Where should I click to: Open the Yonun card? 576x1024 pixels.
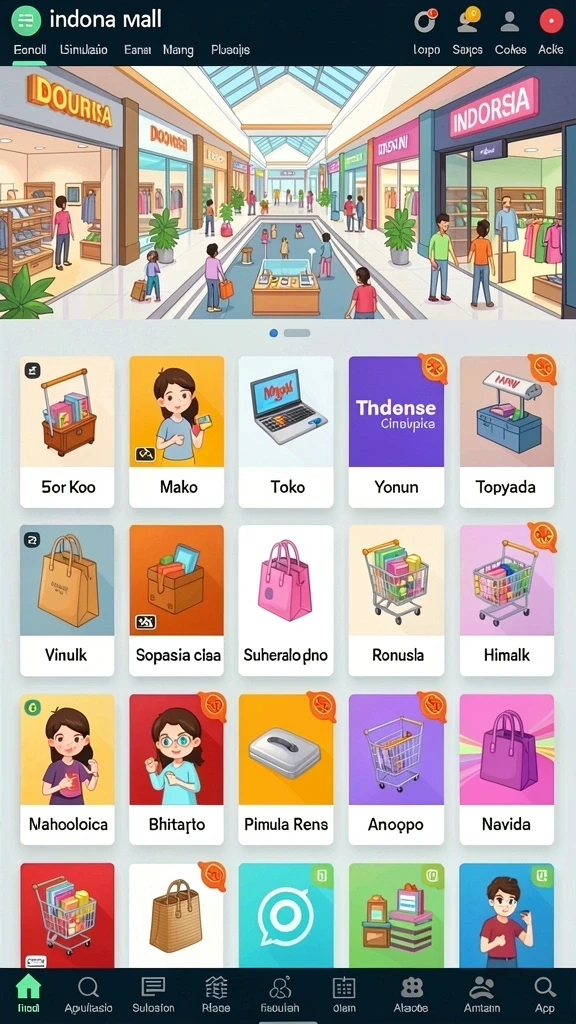pyautogui.click(x=396, y=432)
